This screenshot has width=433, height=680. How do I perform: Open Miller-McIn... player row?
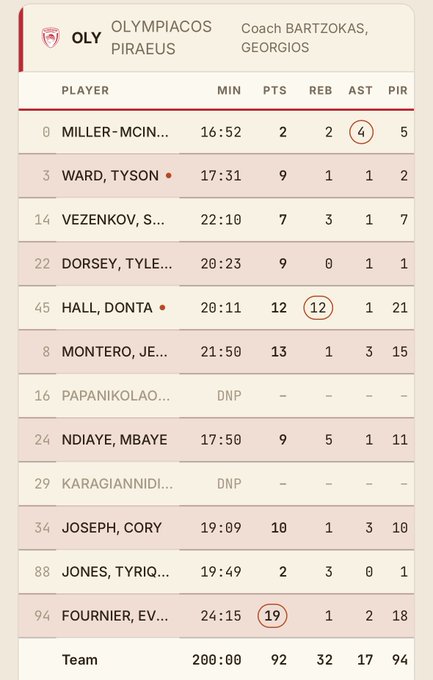click(216, 132)
